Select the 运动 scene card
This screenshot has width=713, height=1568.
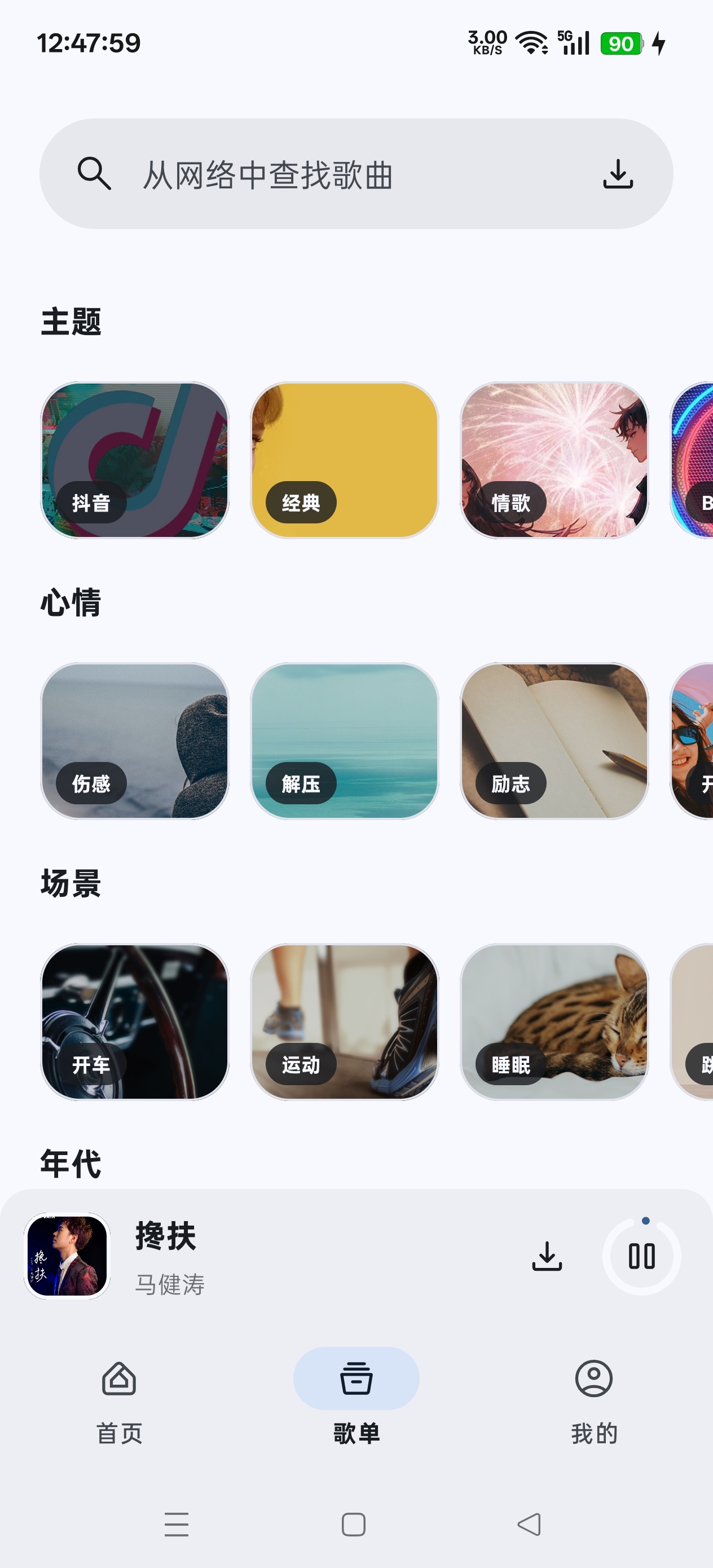tap(345, 1022)
